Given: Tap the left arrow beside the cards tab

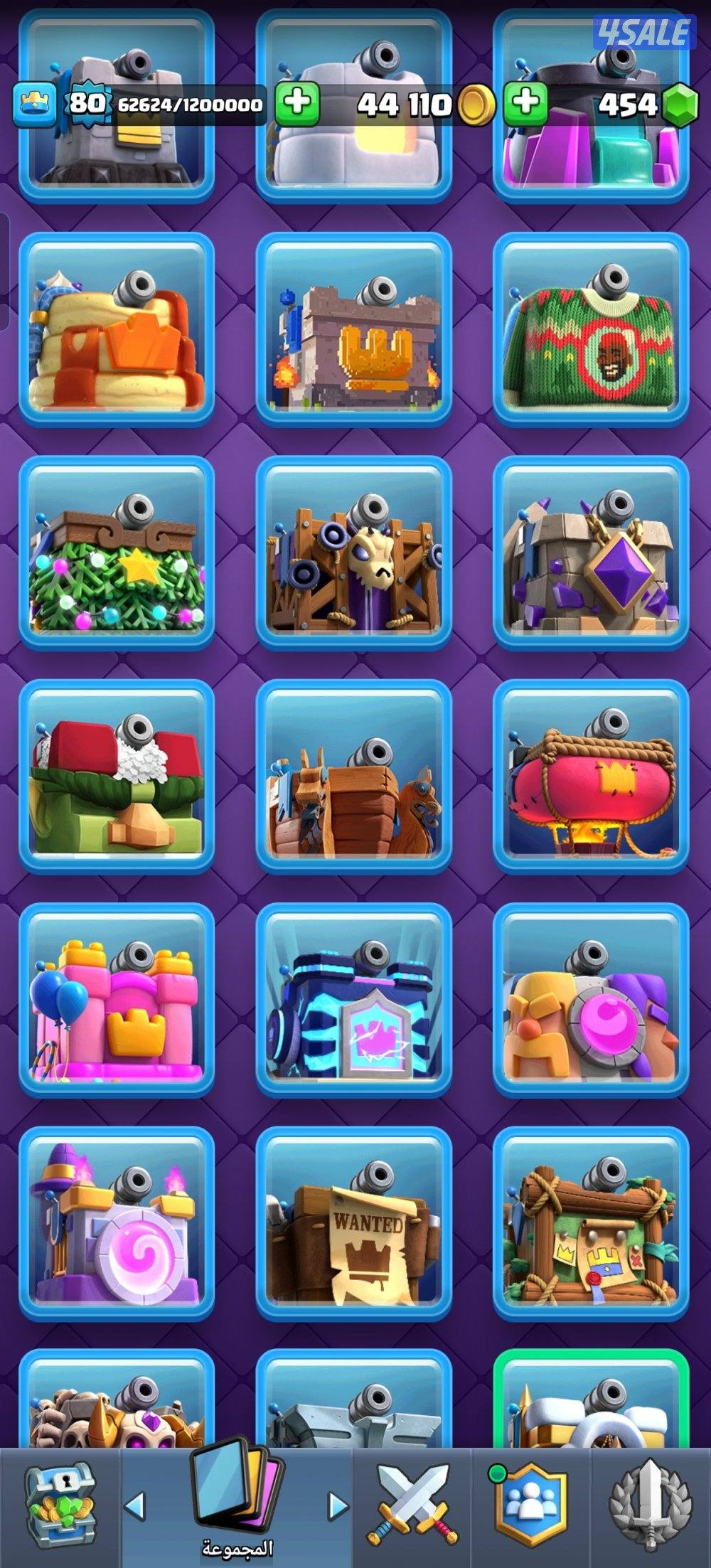Looking at the screenshot, I should pyautogui.click(x=135, y=1506).
